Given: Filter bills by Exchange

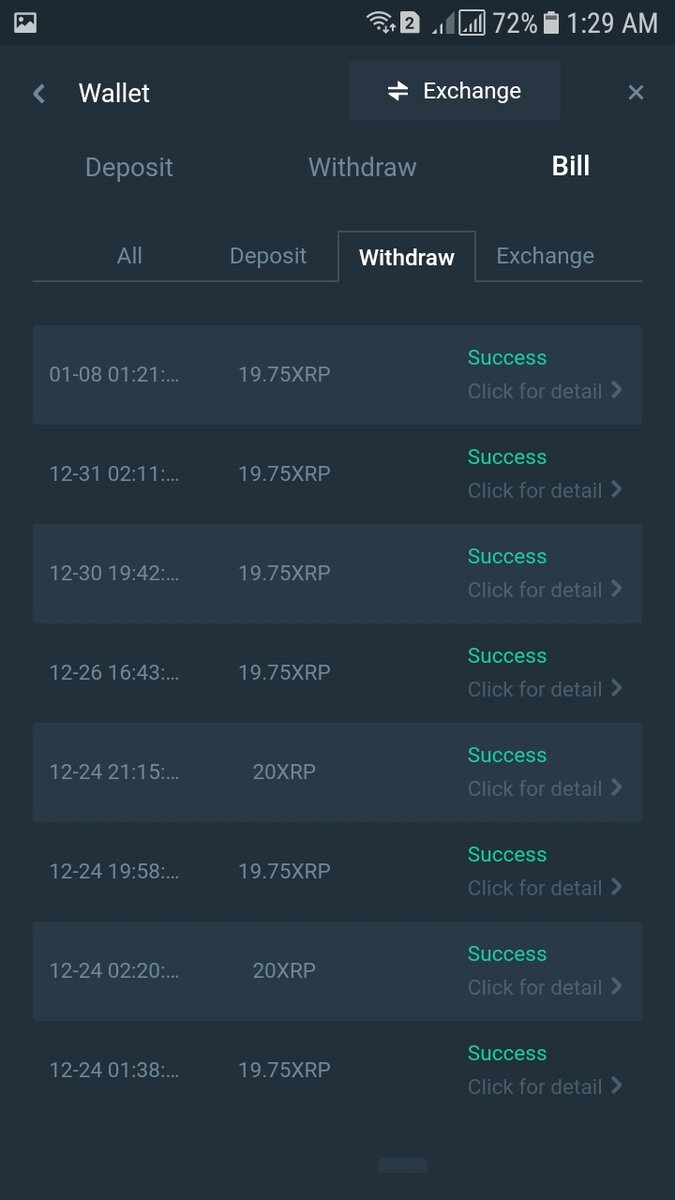Looking at the screenshot, I should [545, 256].
